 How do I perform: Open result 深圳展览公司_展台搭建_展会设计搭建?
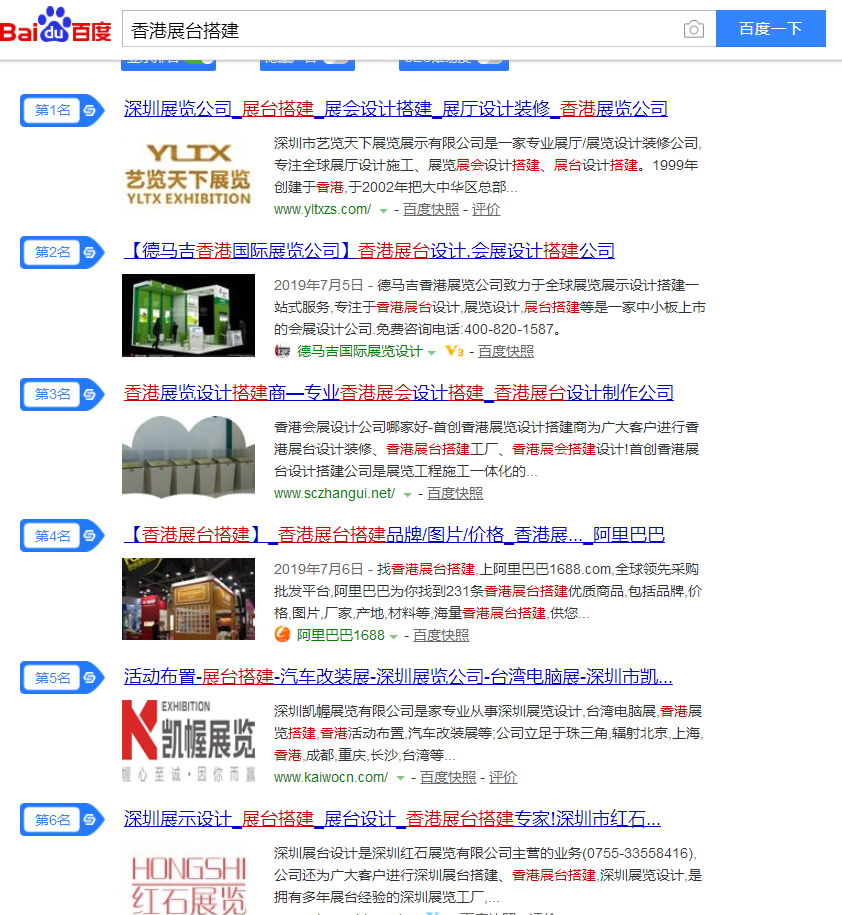tap(395, 109)
